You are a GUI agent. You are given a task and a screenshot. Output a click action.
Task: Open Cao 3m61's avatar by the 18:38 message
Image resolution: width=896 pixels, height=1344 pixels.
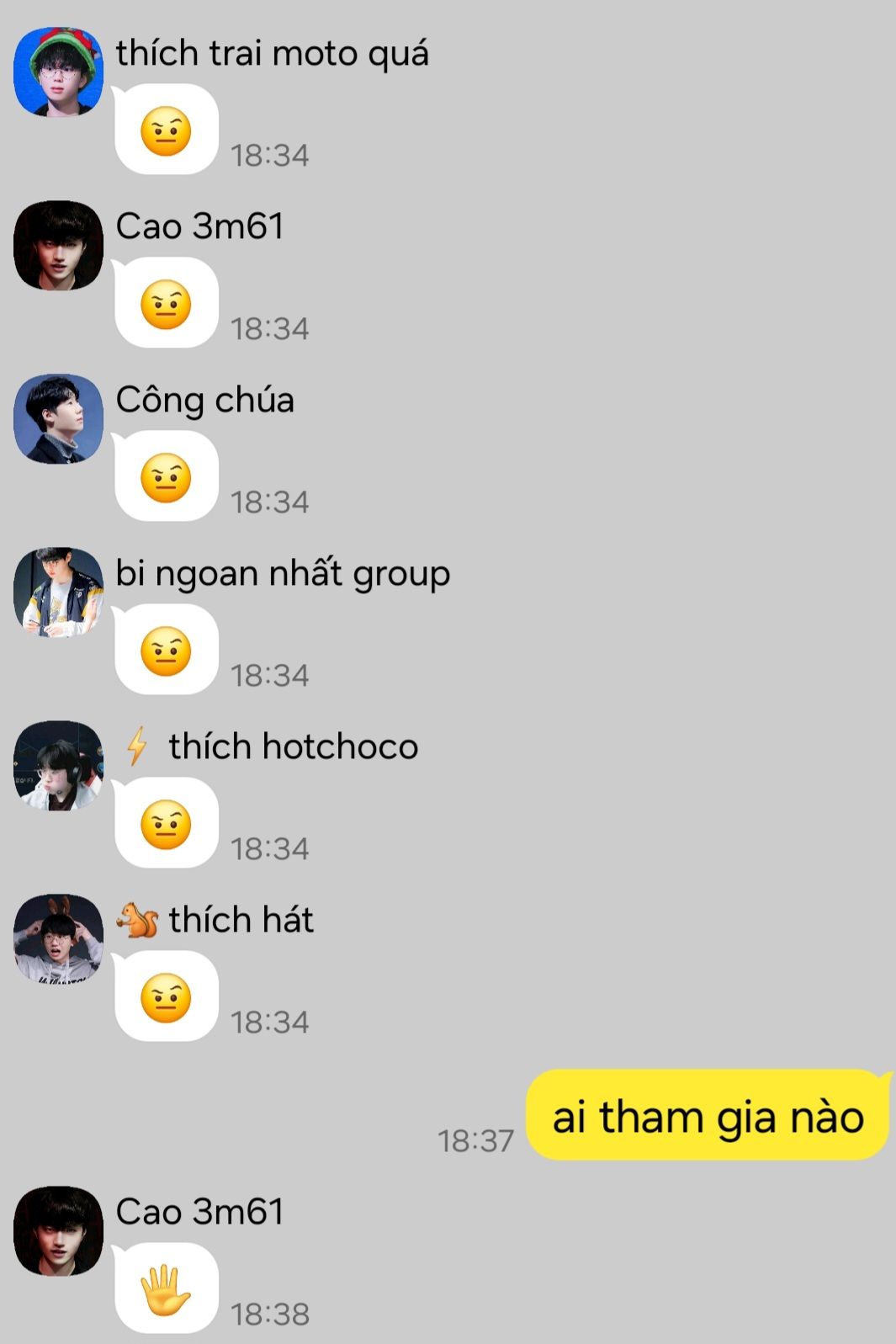click(58, 1230)
